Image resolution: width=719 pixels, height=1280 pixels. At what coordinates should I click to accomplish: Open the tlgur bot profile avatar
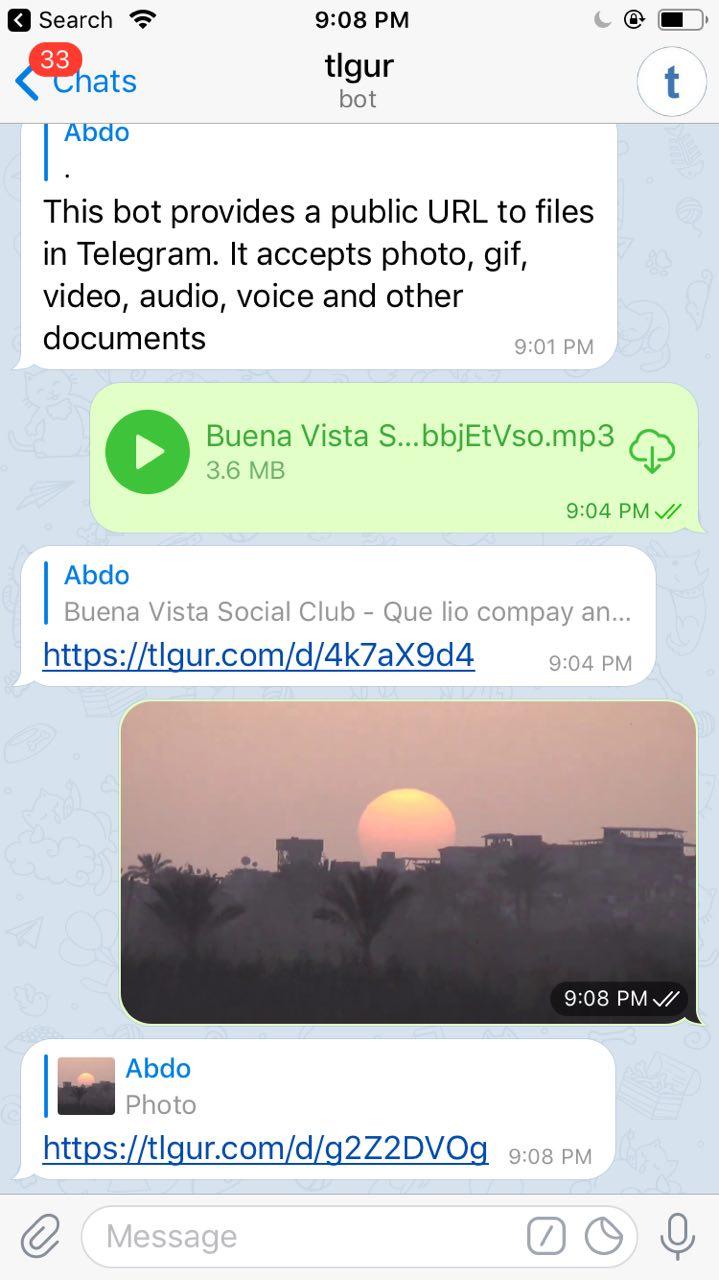coord(671,82)
